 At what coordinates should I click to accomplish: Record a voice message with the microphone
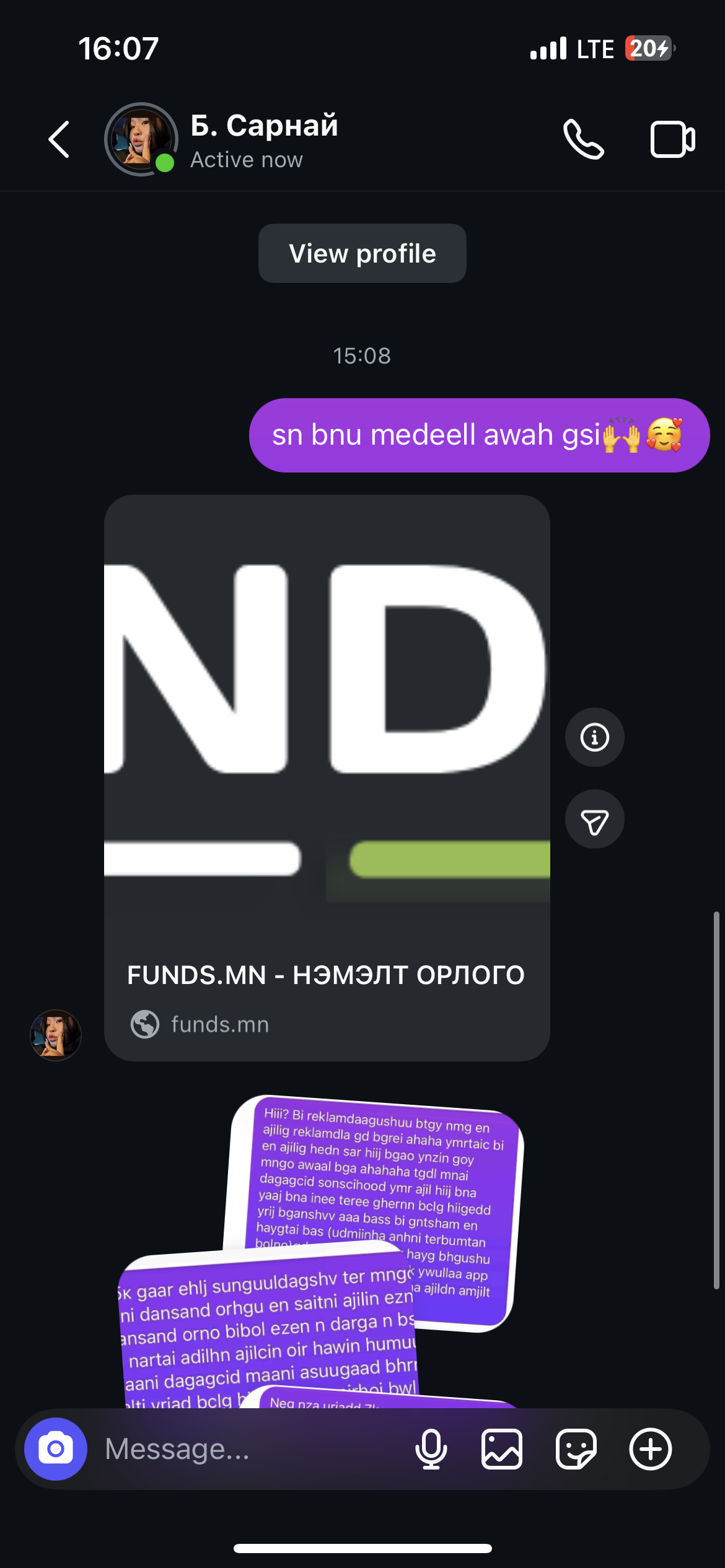pyautogui.click(x=431, y=1449)
